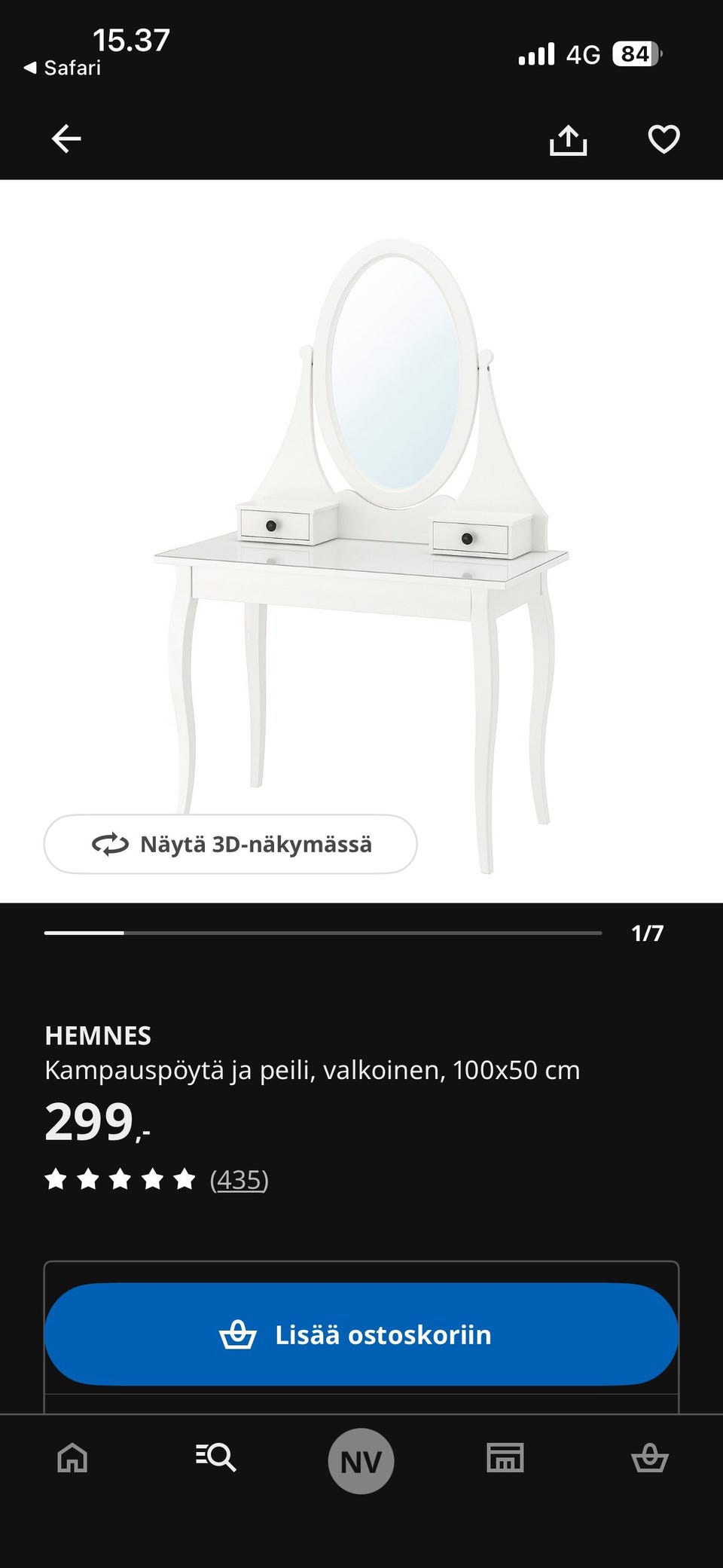Tap Lisää ostoskoriin to add to cart
This screenshot has width=723, height=1568.
coord(361,1334)
